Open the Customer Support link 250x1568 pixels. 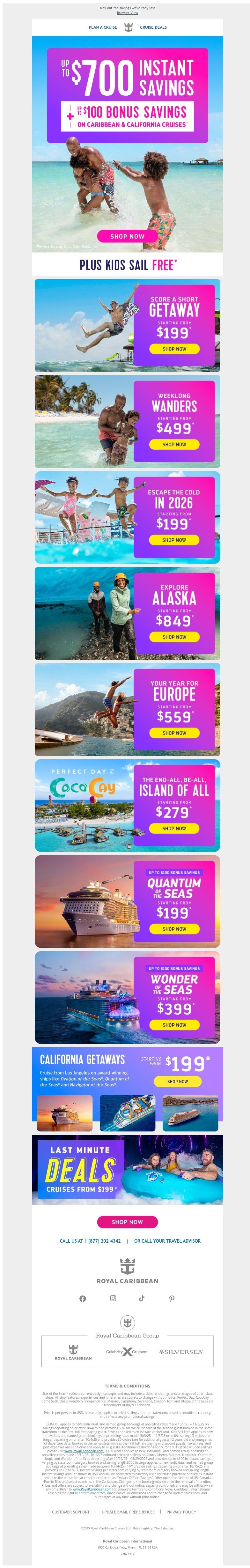70,1512
